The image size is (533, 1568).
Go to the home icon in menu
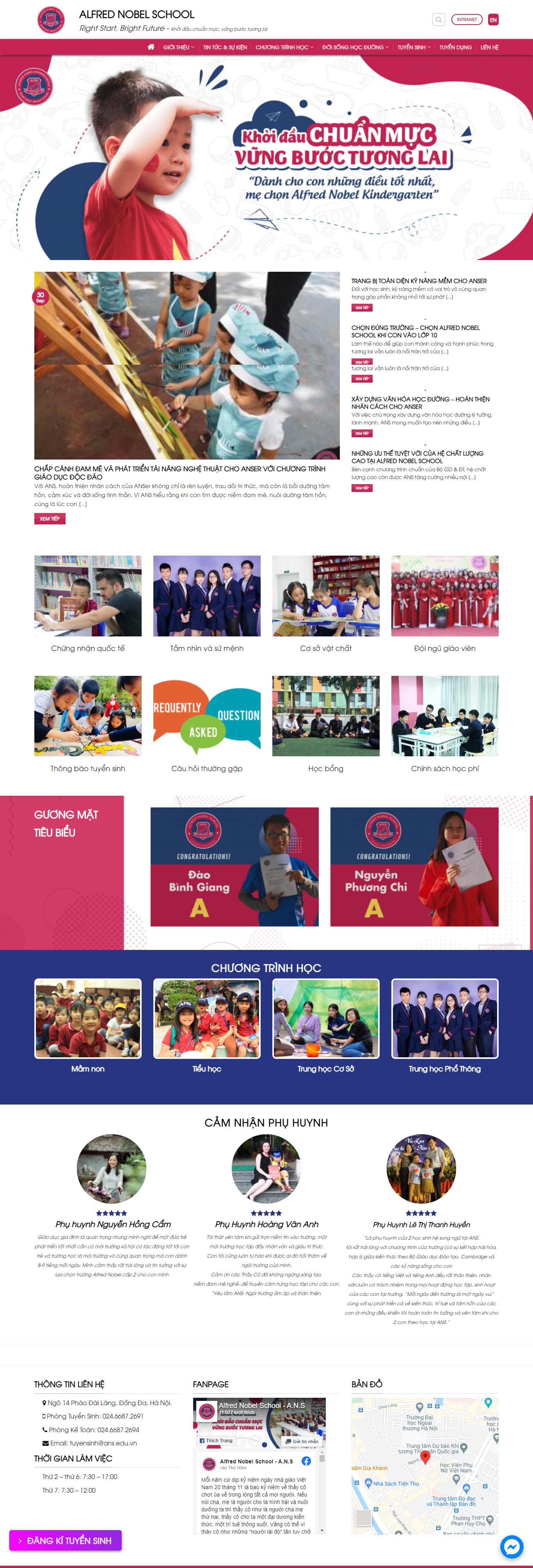151,47
